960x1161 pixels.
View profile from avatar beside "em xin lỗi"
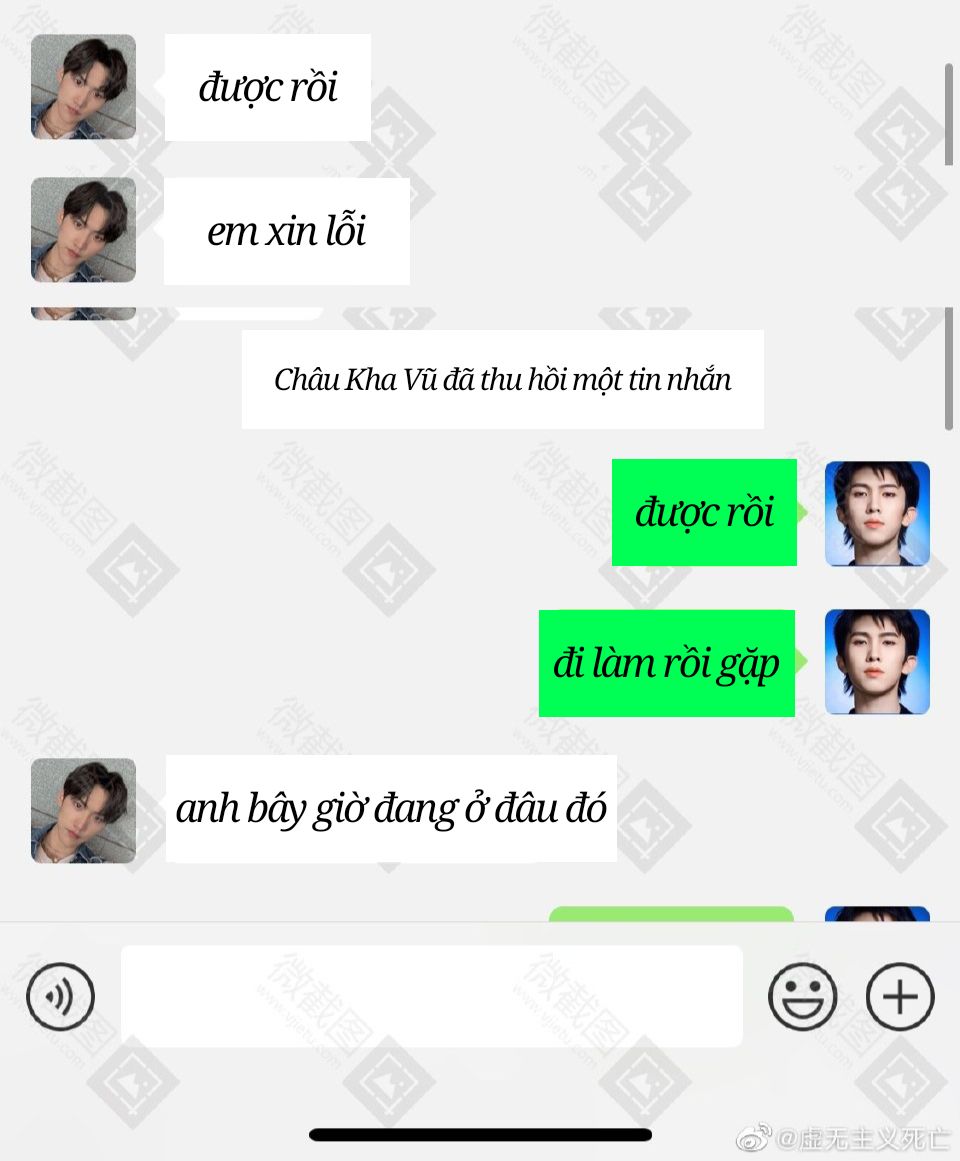point(83,230)
